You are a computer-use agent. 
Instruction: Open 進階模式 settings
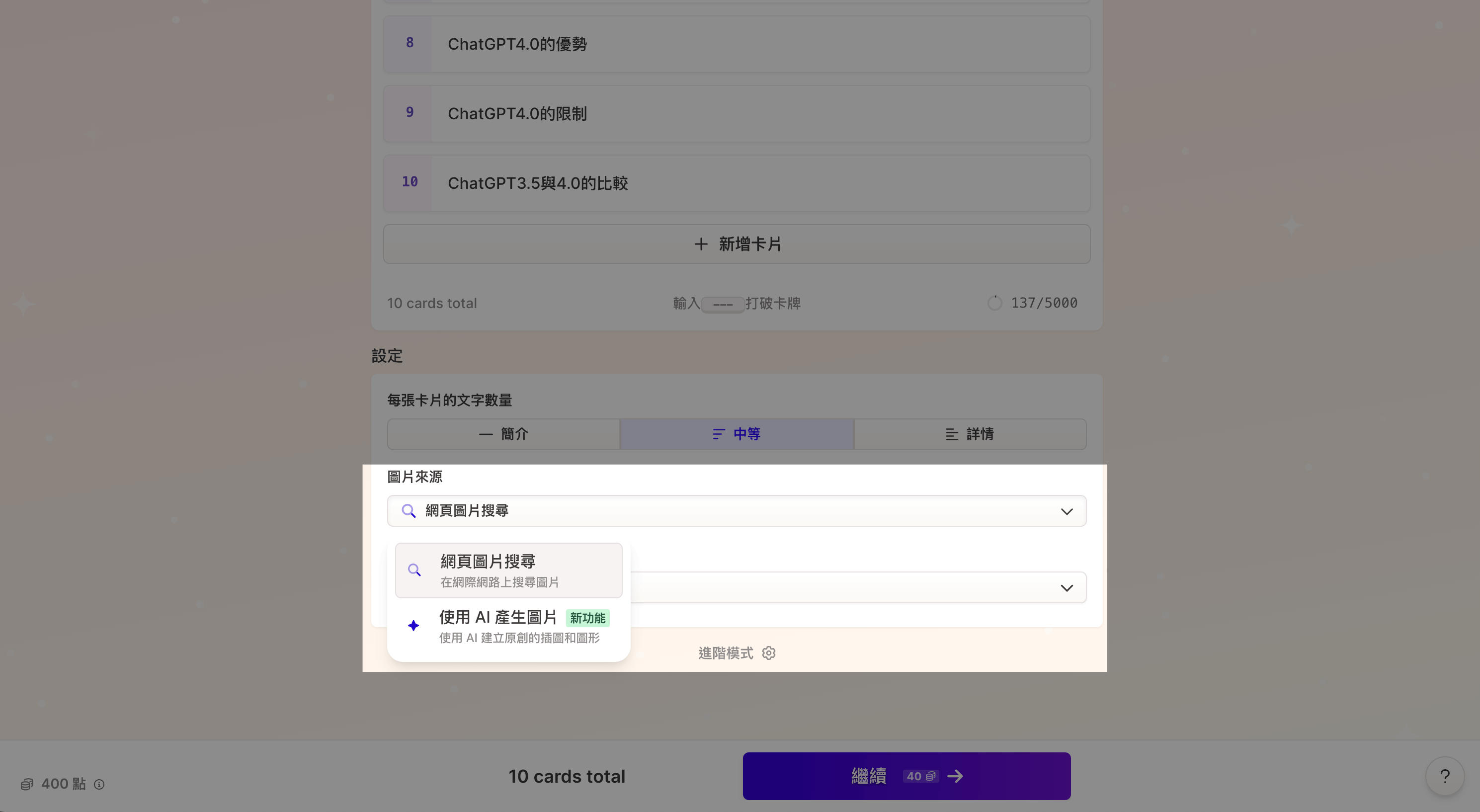pos(736,653)
